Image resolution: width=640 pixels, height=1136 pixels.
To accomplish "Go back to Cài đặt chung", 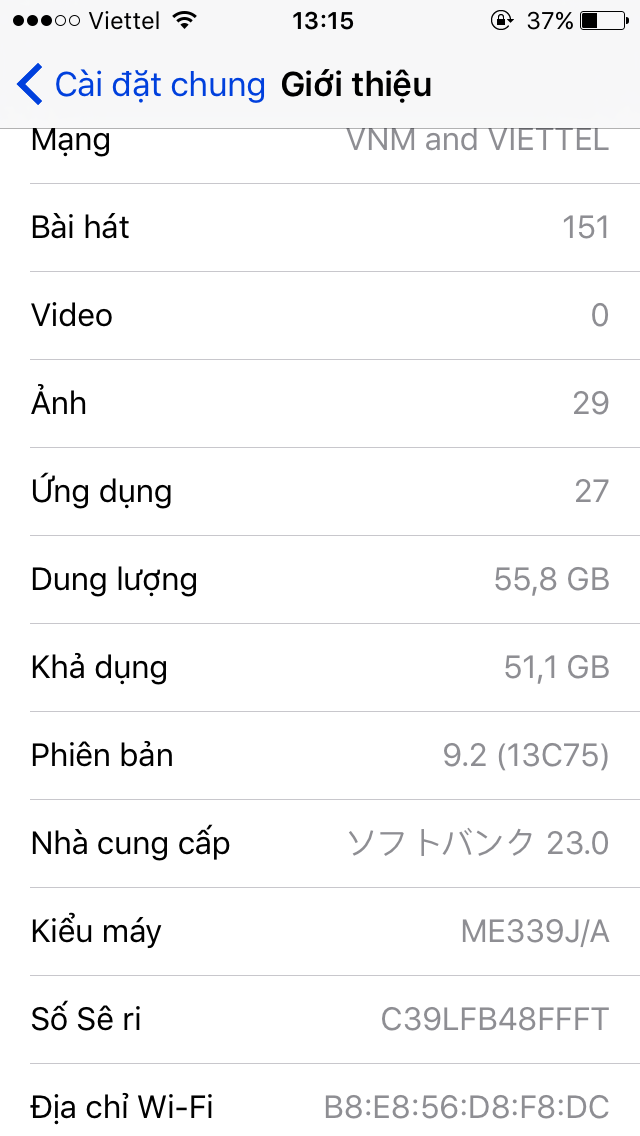I will 141,85.
